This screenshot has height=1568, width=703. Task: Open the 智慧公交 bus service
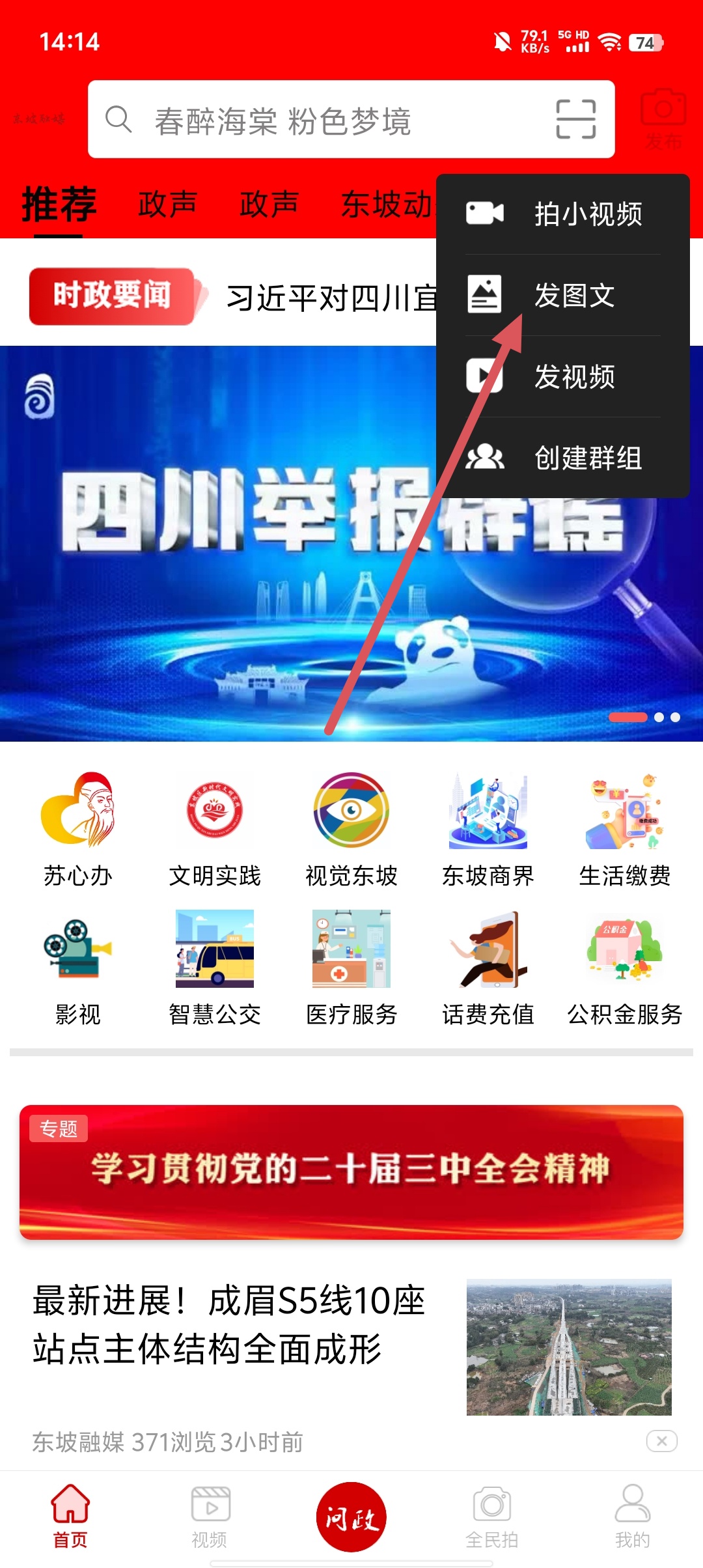tap(215, 968)
